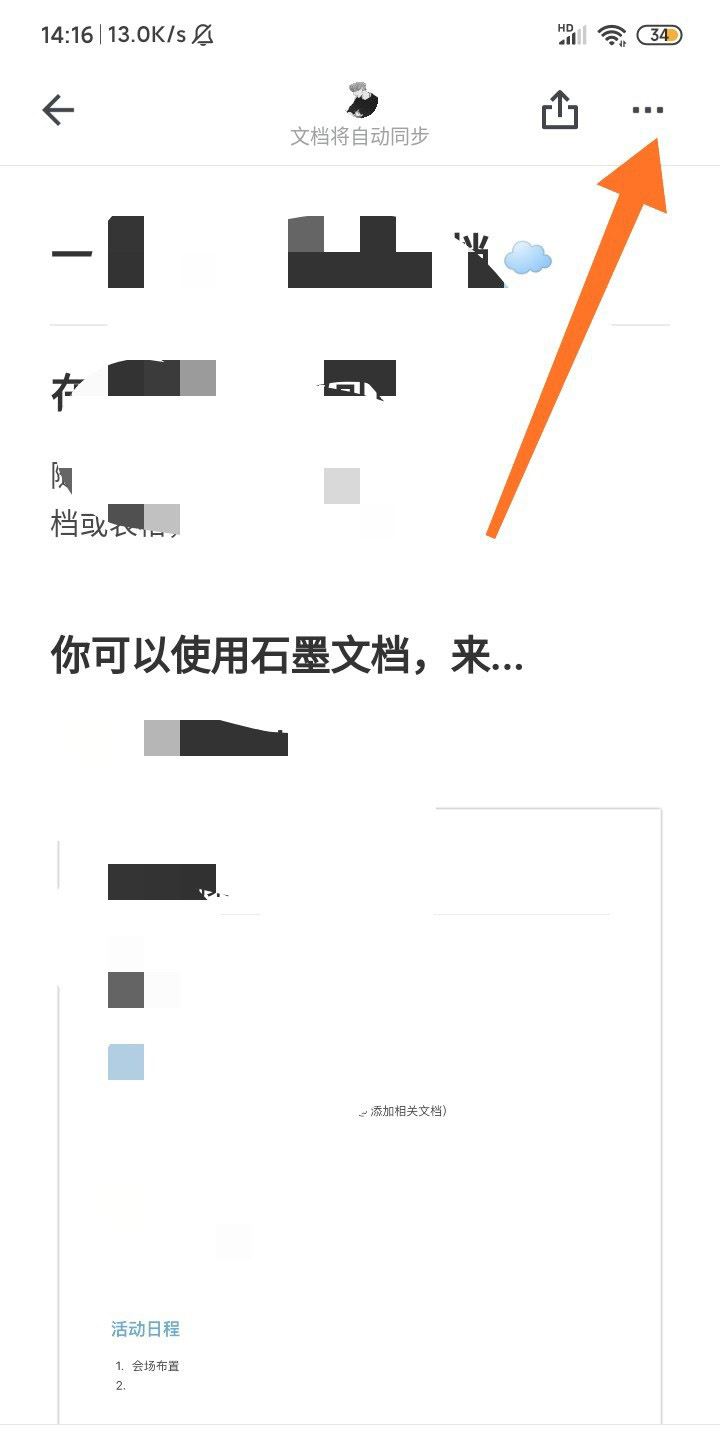Tap the collaborator avatar at top

pos(361,100)
